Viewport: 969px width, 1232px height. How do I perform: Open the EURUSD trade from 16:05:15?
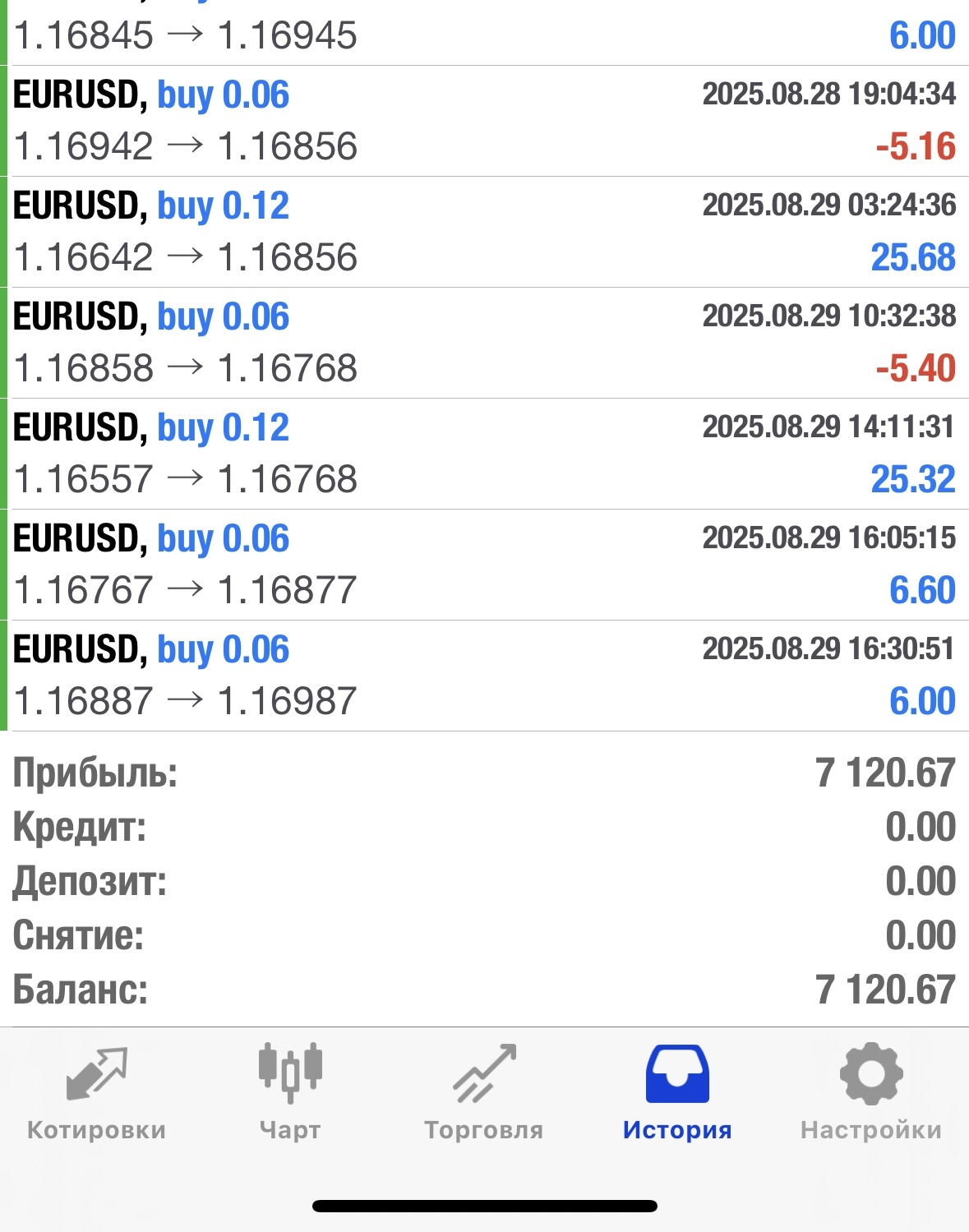485,565
